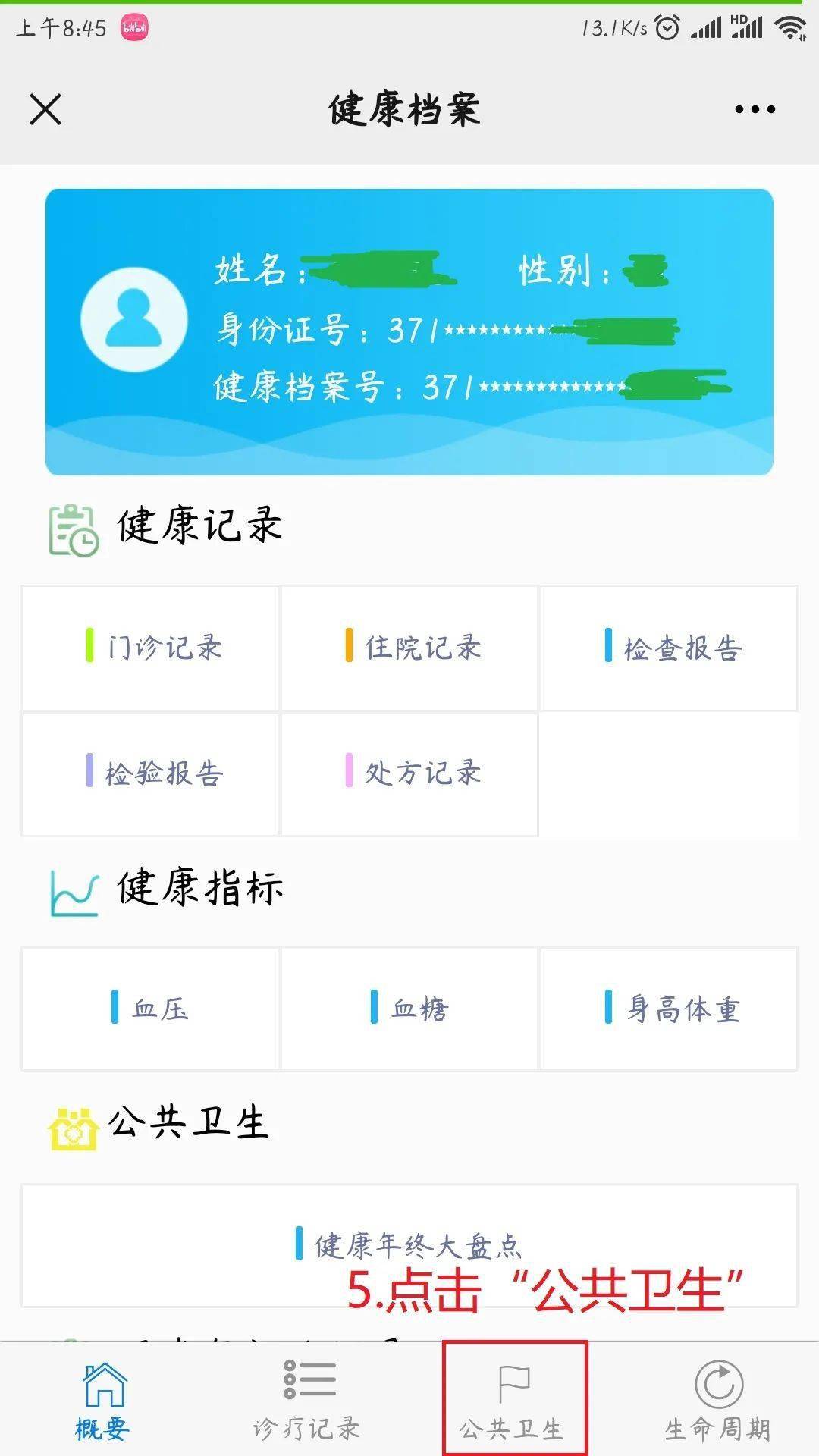Screen dimensions: 819x1456
Task: Open 处方记录 prescription records
Action: pos(409,773)
